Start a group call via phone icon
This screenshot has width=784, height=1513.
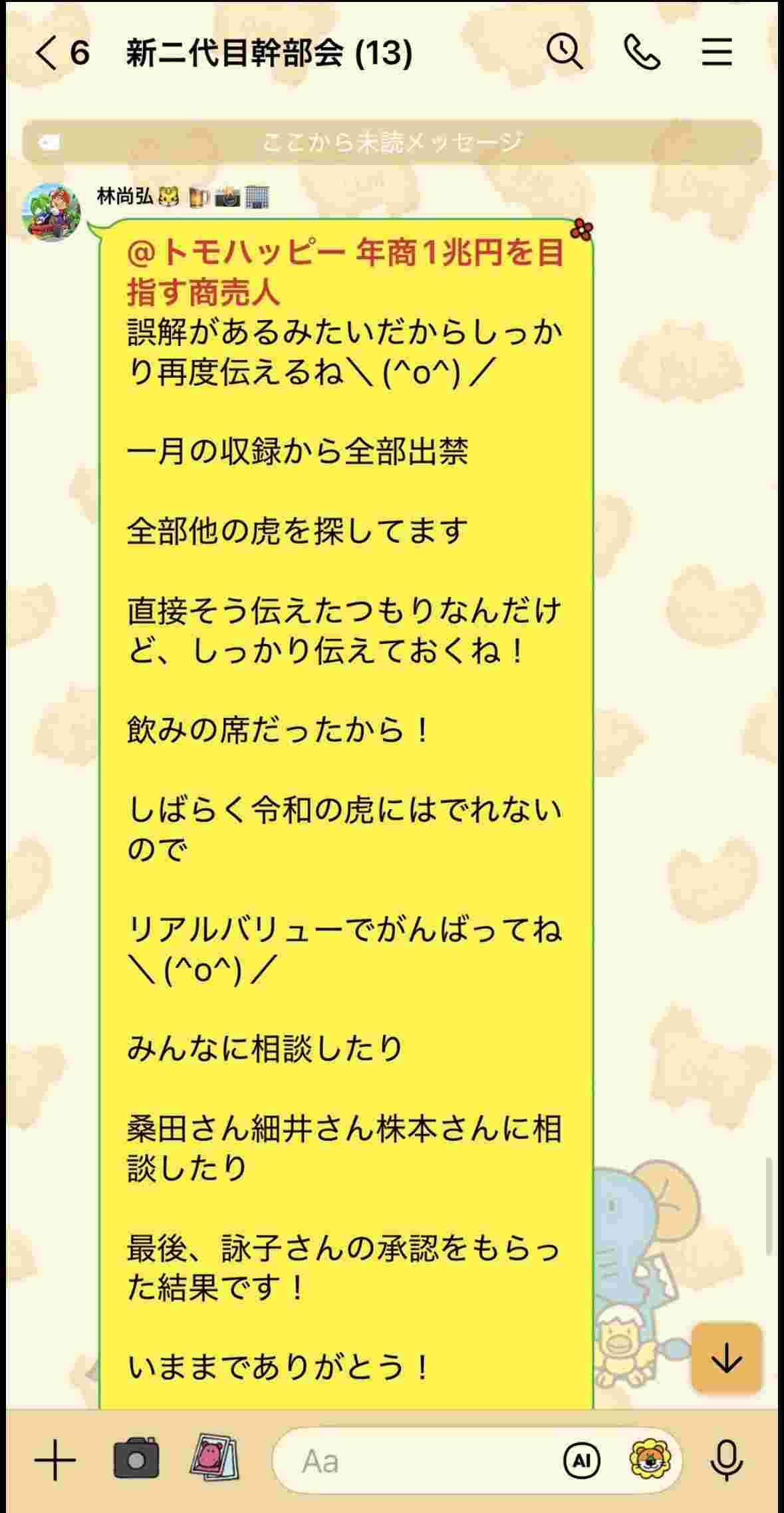(642, 53)
